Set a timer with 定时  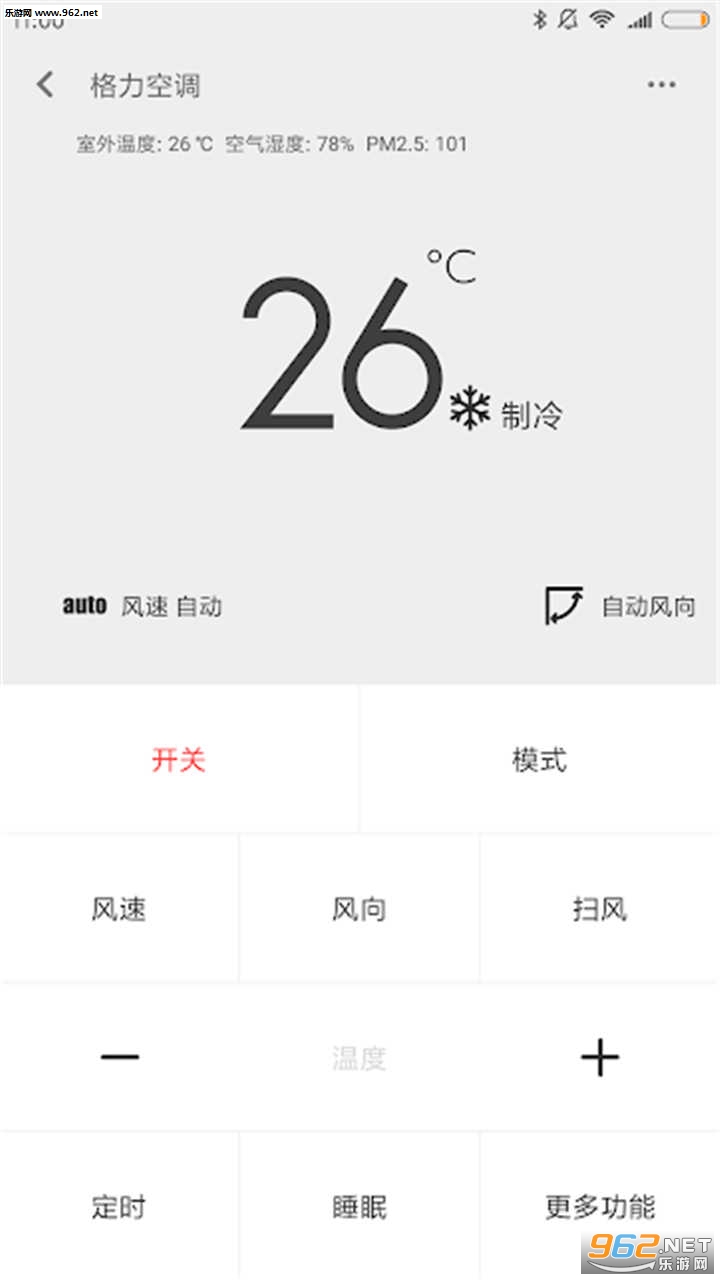119,1207
